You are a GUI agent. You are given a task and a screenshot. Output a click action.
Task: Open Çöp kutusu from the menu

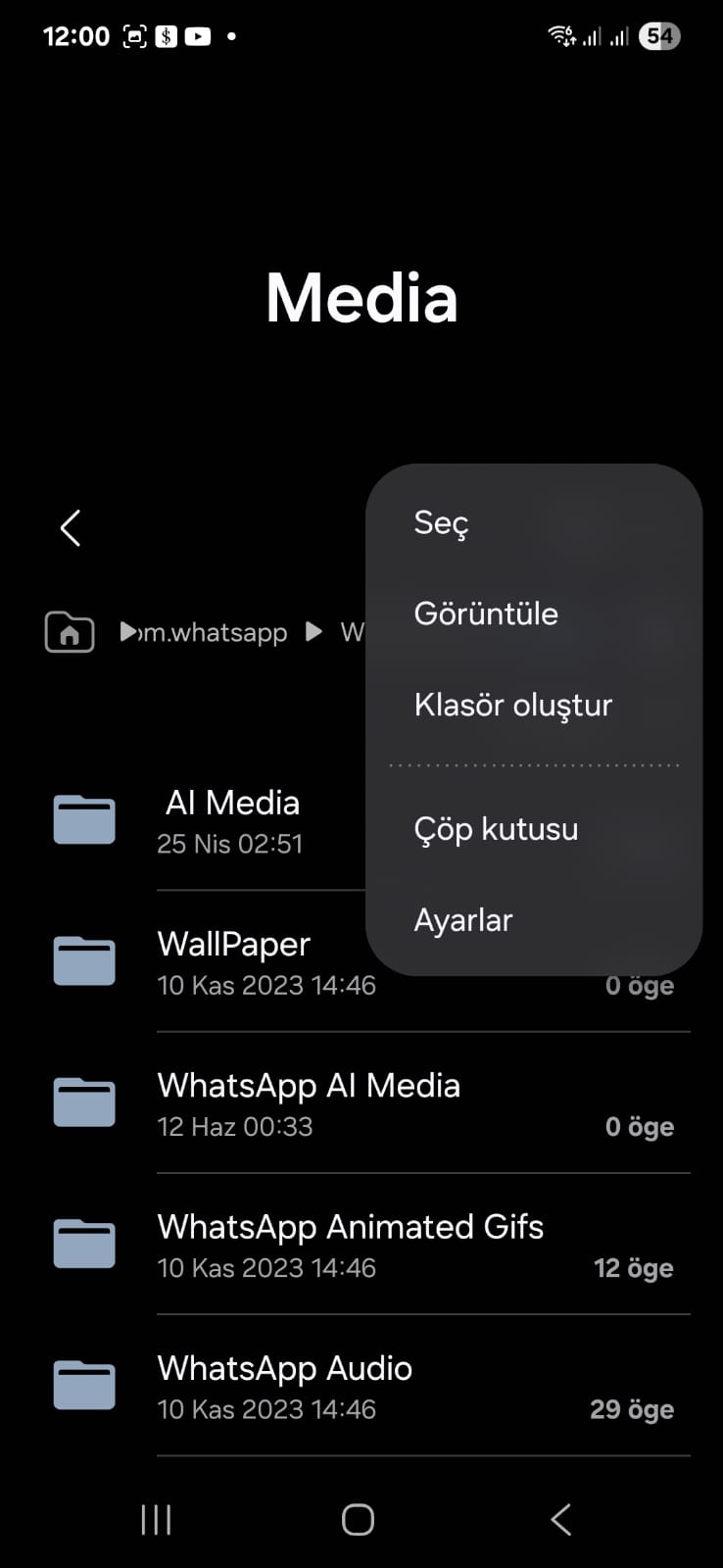pyautogui.click(x=496, y=830)
